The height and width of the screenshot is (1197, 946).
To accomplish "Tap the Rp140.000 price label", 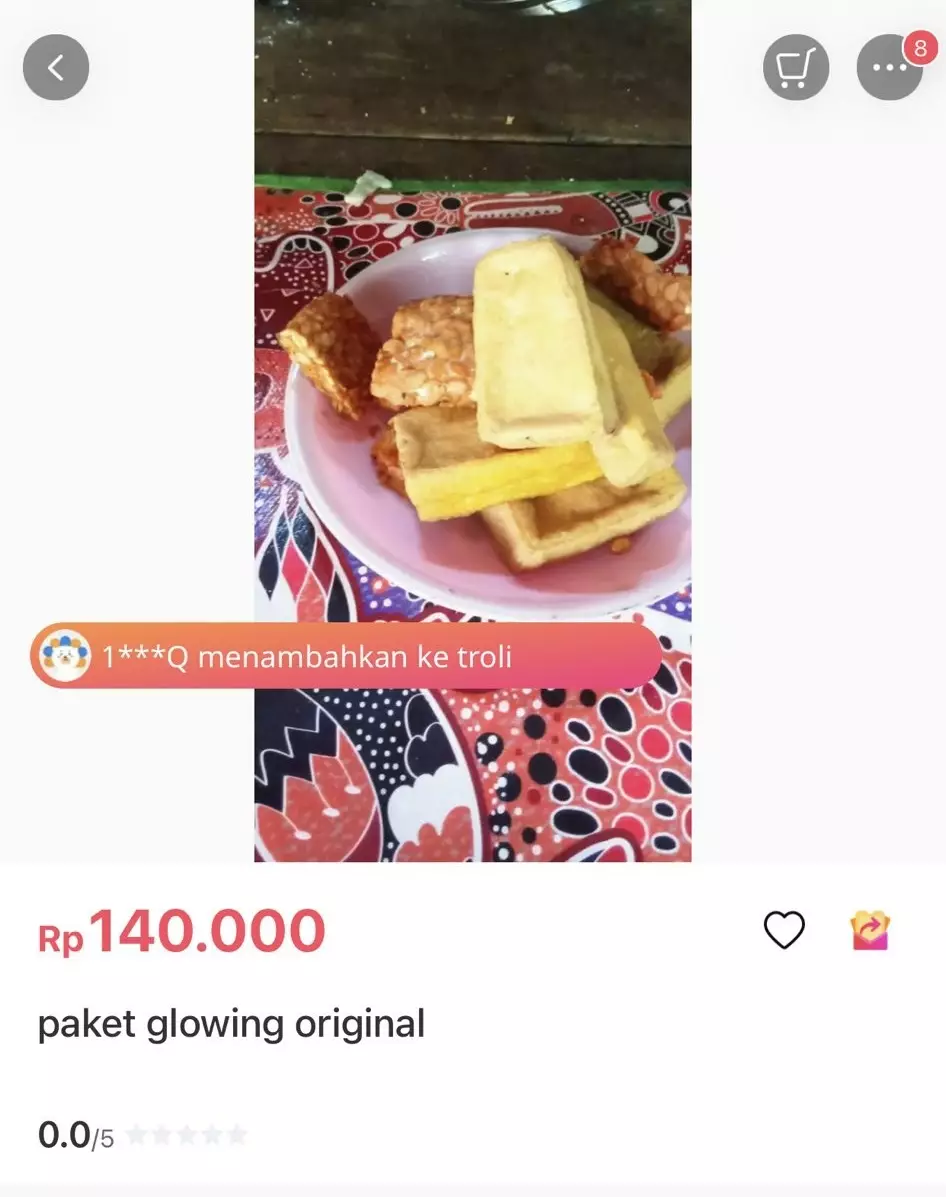I will tap(183, 929).
